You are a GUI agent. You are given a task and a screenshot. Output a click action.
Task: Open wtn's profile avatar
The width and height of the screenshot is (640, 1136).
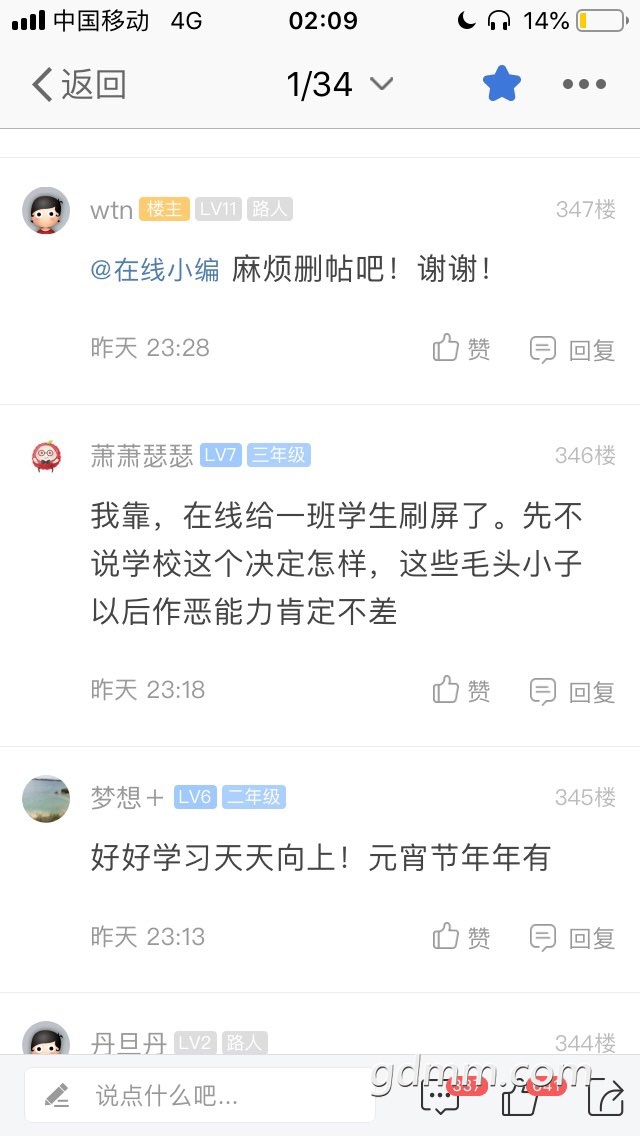tap(46, 211)
